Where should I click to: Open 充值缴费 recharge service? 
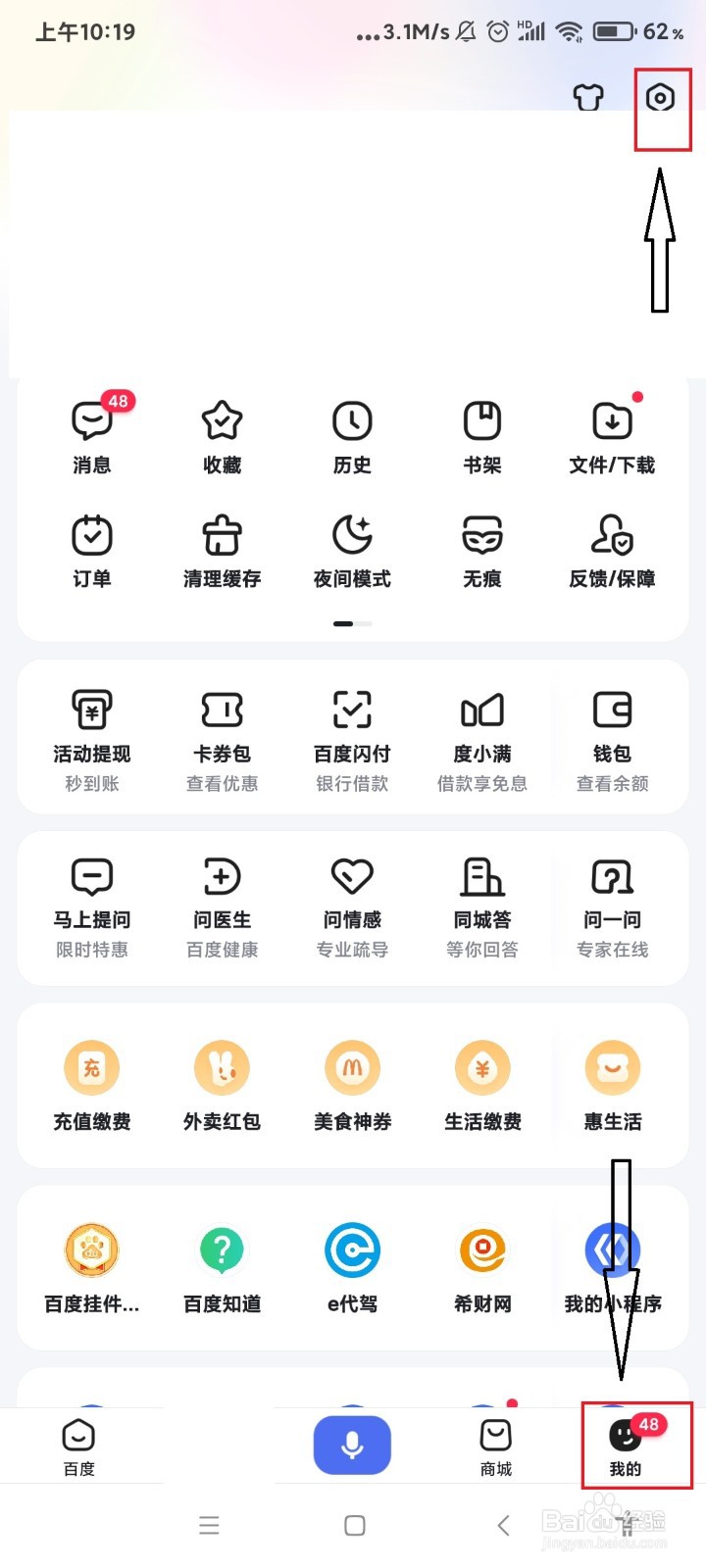[x=92, y=1086]
